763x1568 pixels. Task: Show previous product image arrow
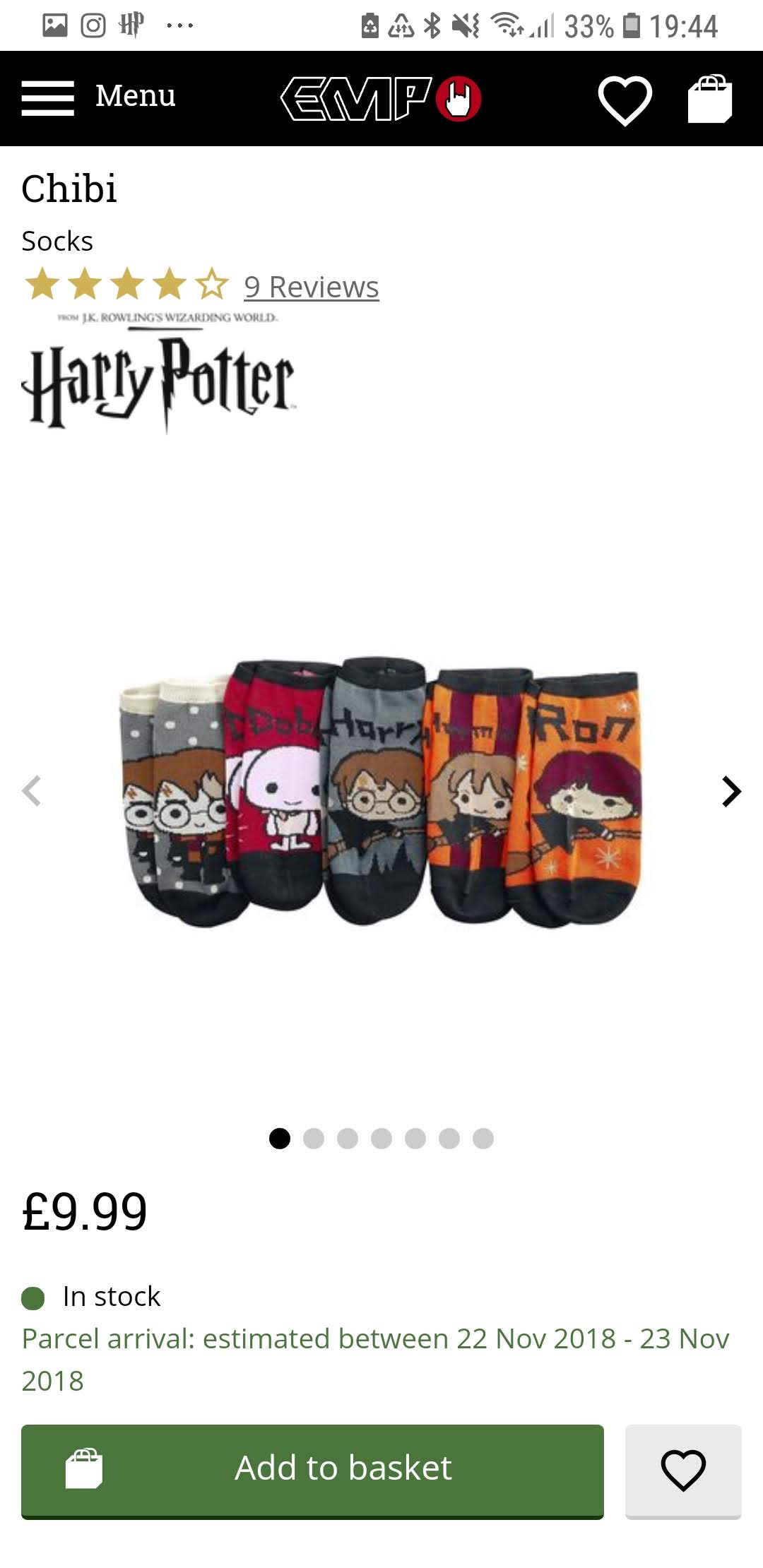[x=31, y=791]
